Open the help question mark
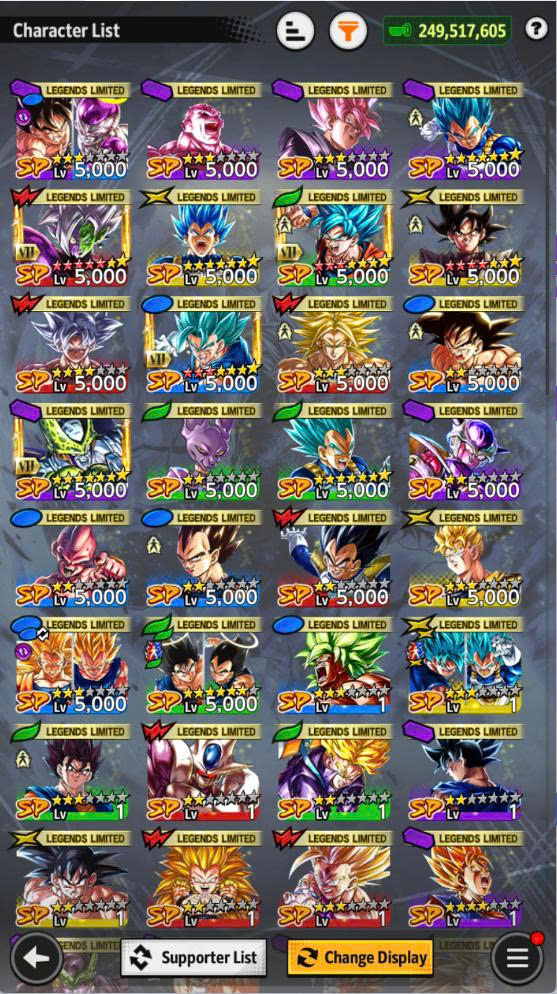Viewport: 557px width, 994px height. point(536,29)
